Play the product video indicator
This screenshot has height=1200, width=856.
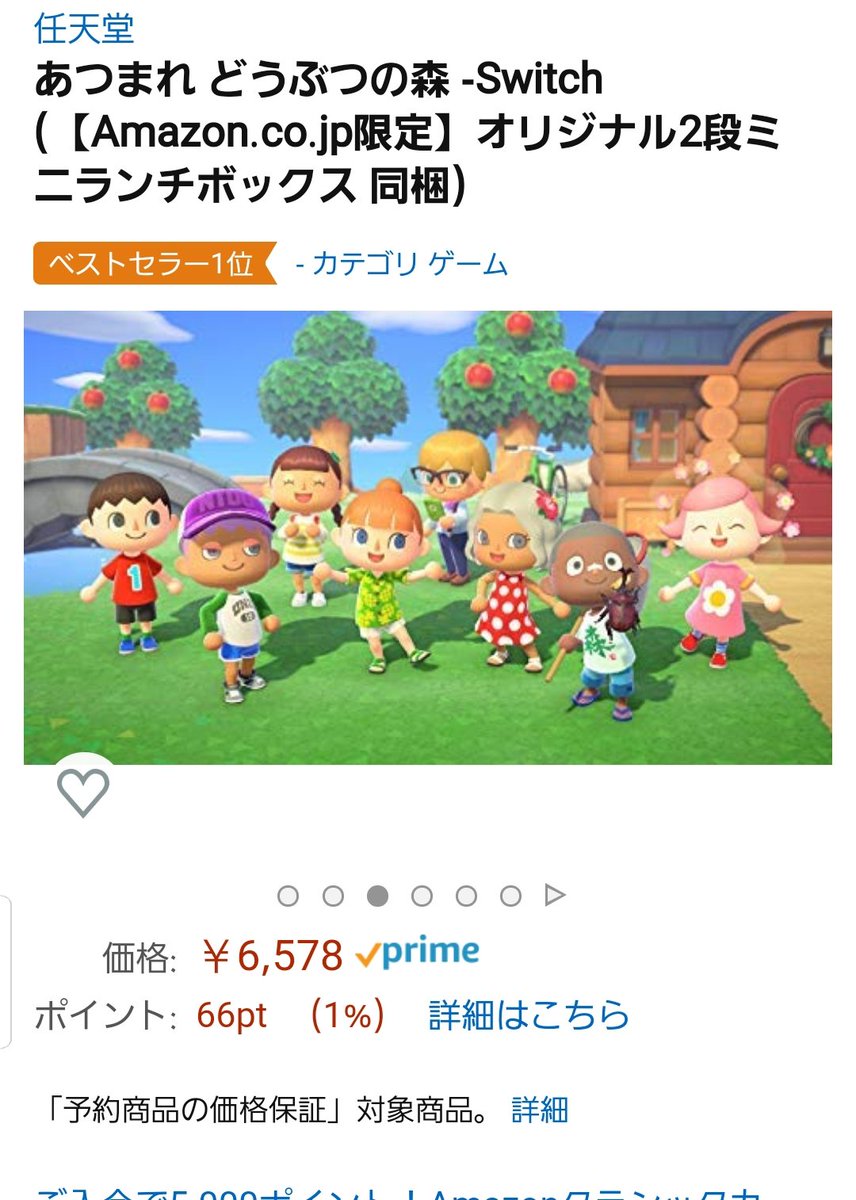click(x=555, y=895)
